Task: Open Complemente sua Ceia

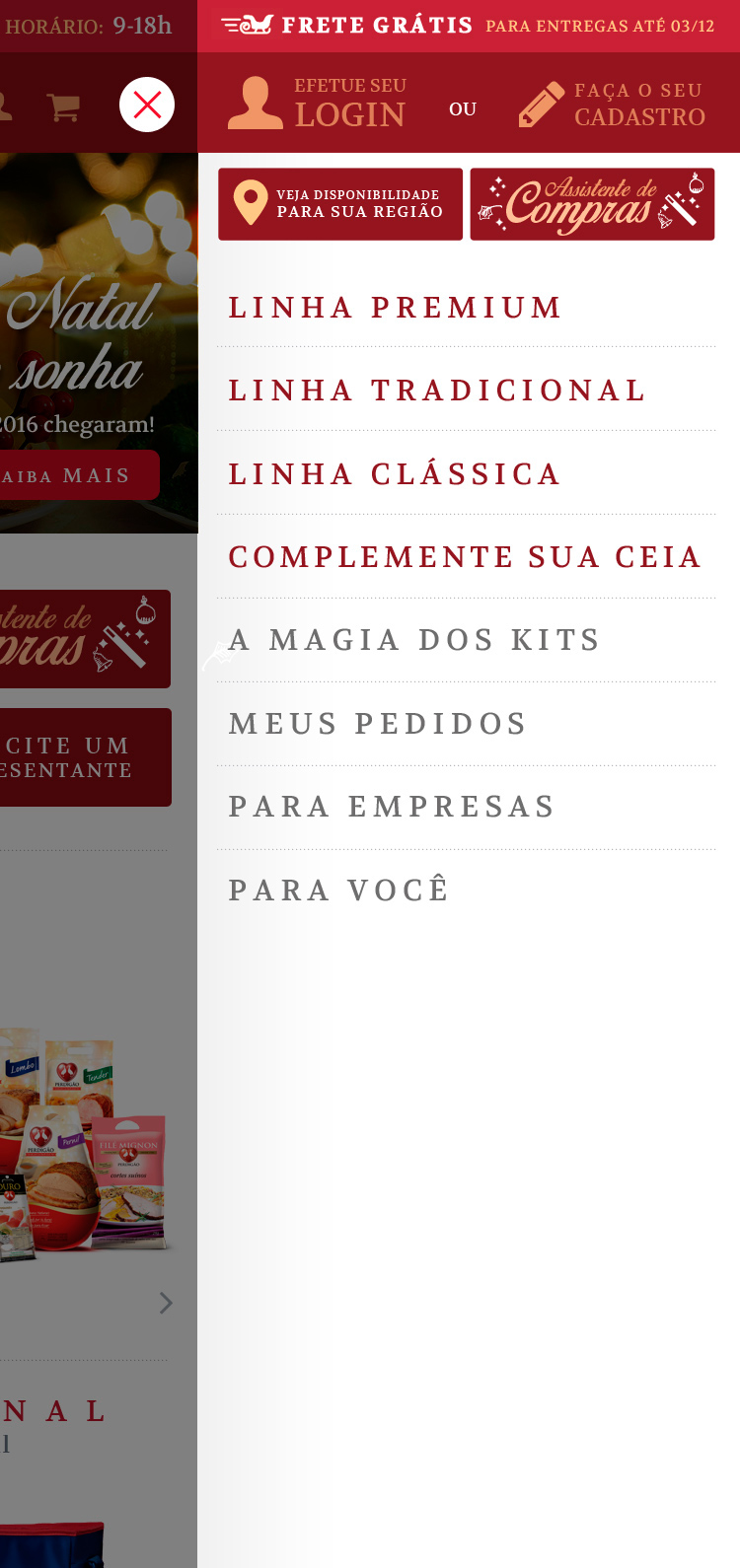Action: click(465, 557)
